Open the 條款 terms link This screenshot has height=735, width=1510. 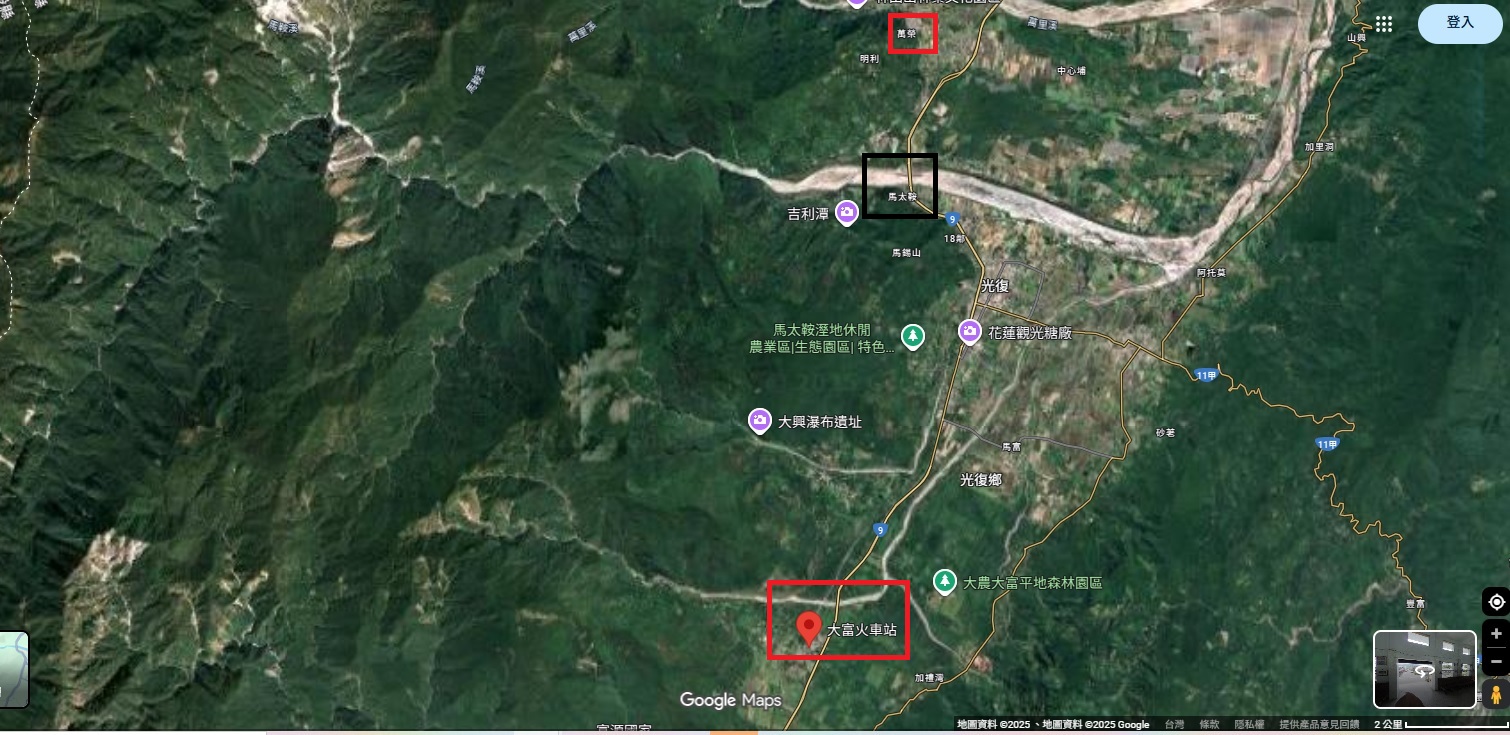[x=1209, y=724]
